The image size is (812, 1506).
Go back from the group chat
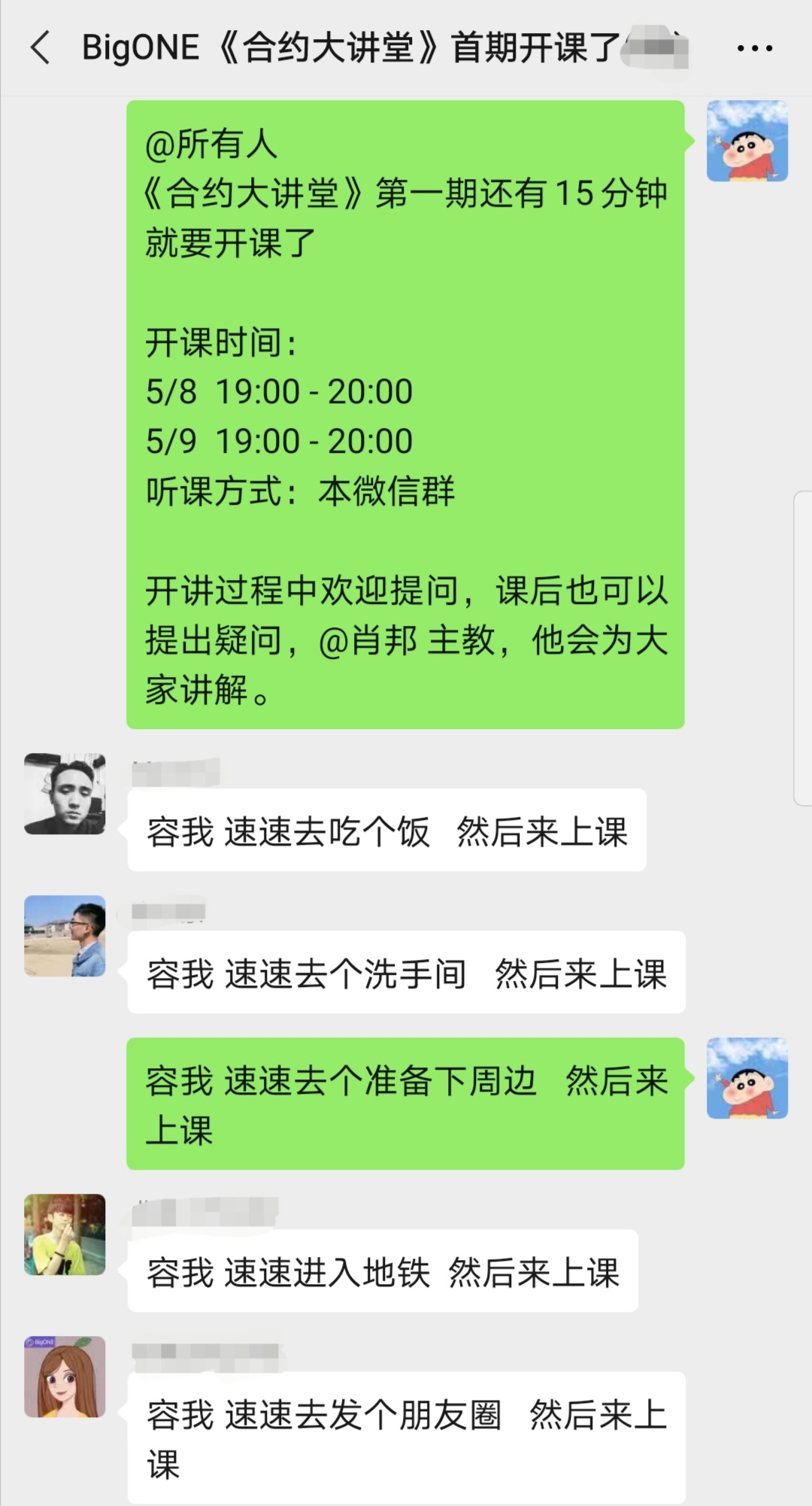(41, 48)
